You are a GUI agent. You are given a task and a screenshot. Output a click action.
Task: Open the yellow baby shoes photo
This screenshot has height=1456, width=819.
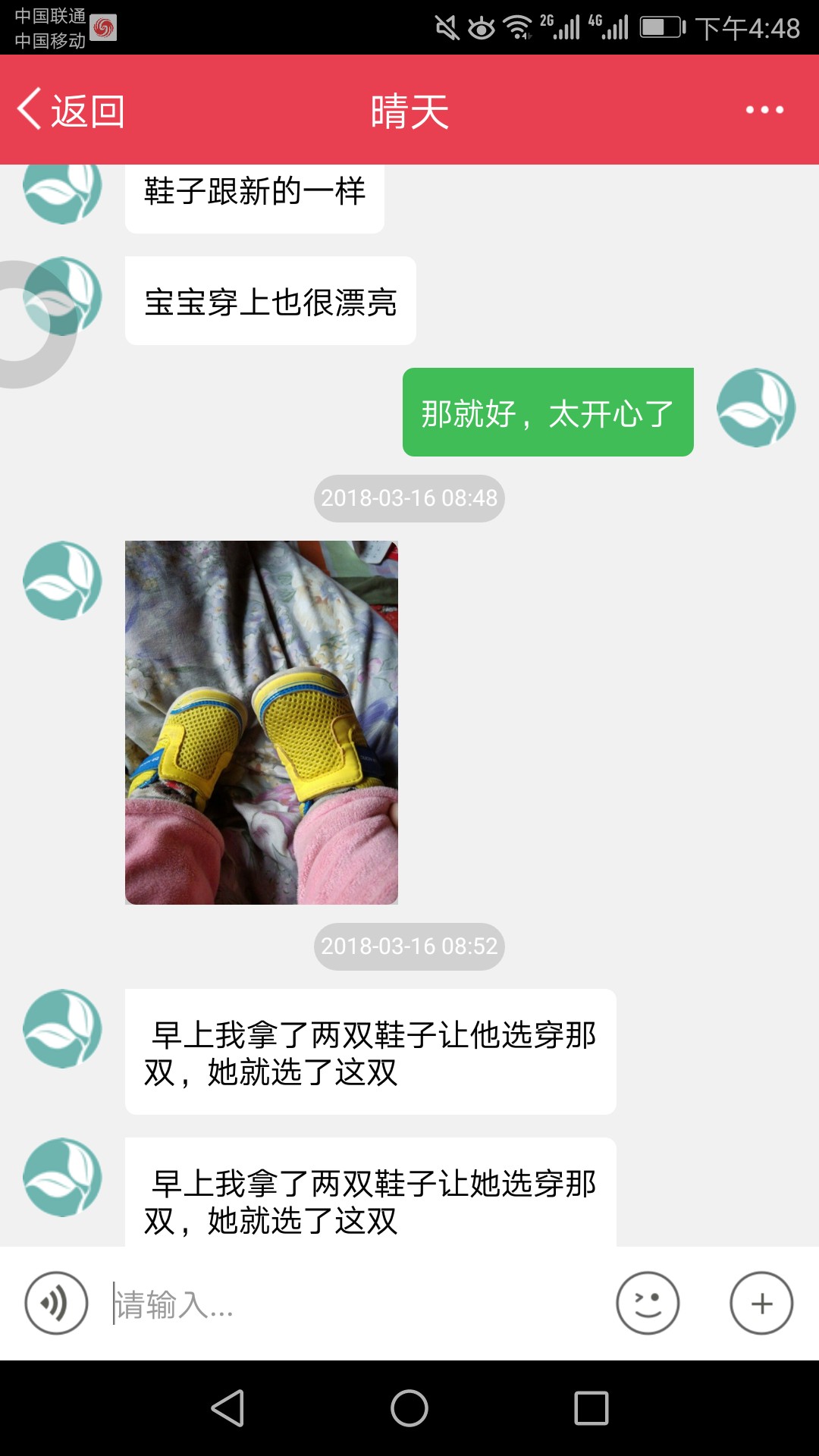[x=262, y=722]
